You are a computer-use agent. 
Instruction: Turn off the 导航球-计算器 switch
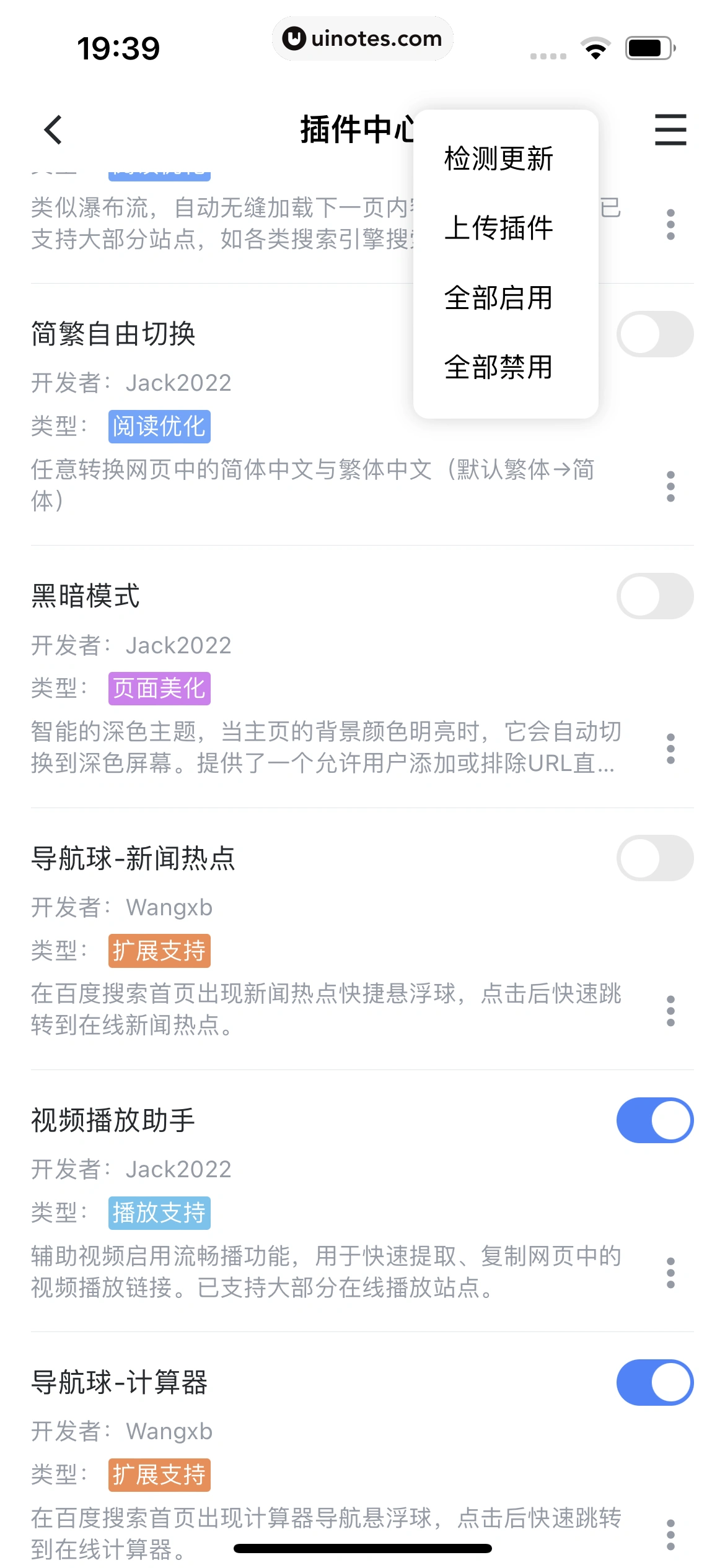(654, 1382)
